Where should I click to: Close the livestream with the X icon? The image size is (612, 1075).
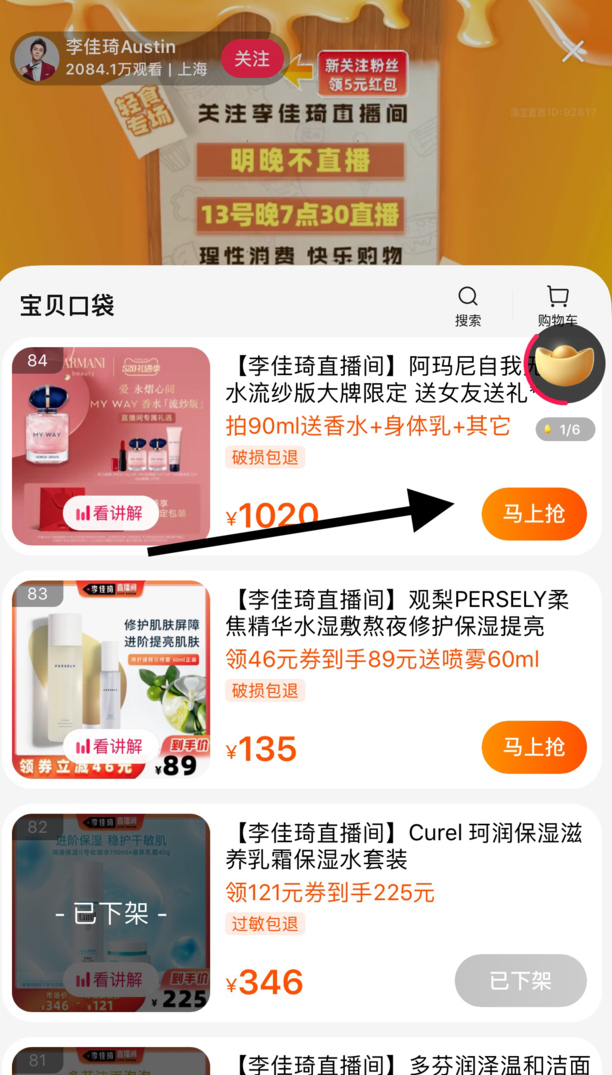pyautogui.click(x=573, y=51)
